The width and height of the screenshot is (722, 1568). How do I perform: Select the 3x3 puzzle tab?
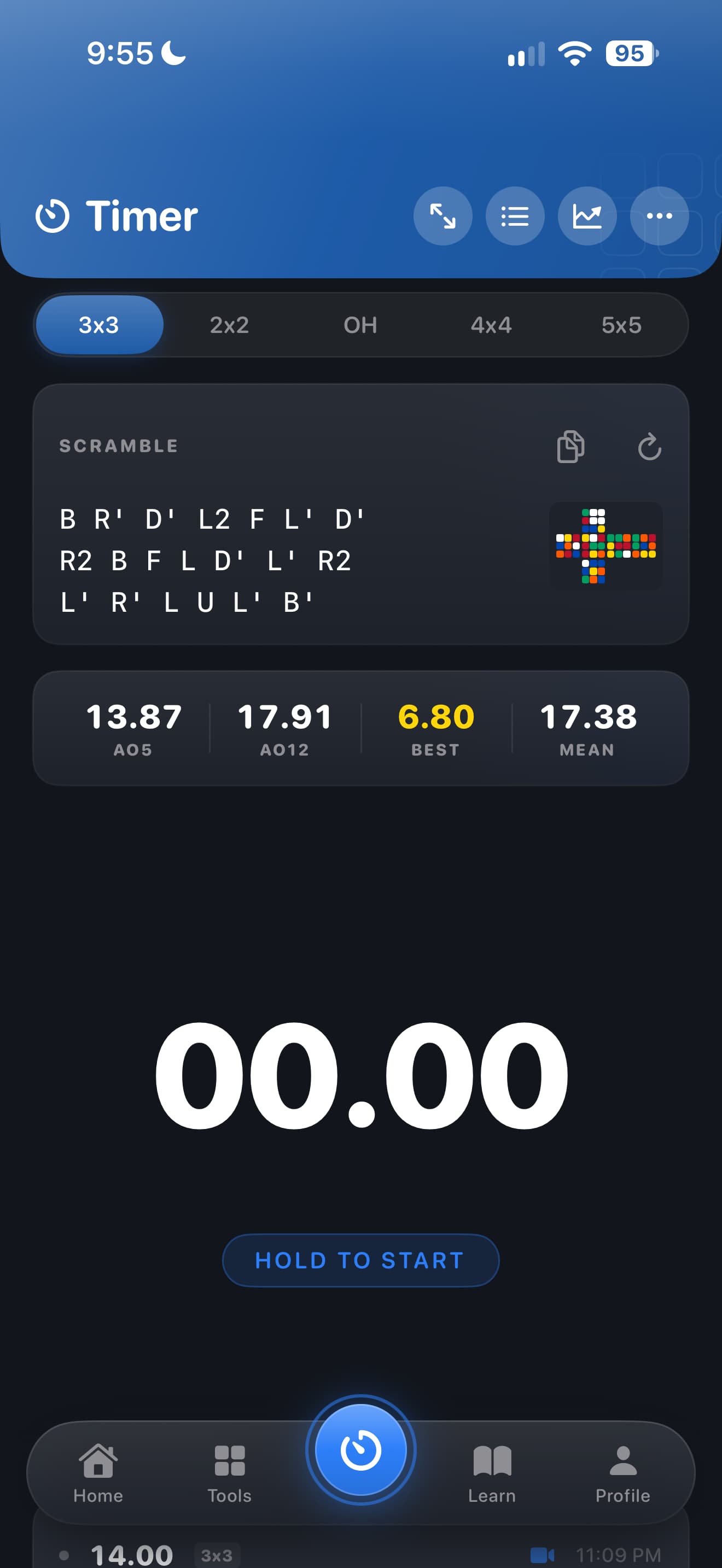(x=99, y=325)
